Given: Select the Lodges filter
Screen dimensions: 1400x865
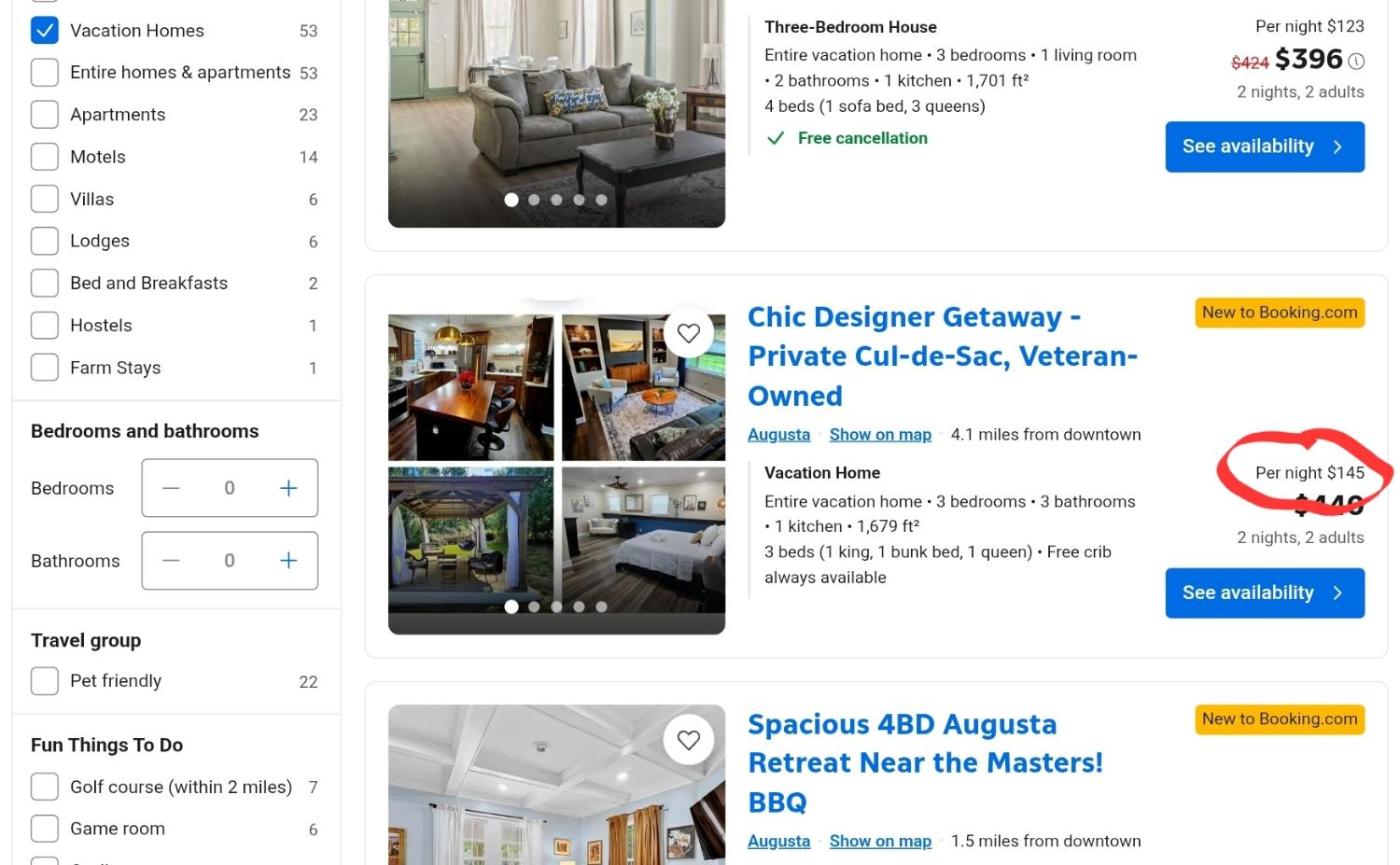Looking at the screenshot, I should pyautogui.click(x=44, y=241).
